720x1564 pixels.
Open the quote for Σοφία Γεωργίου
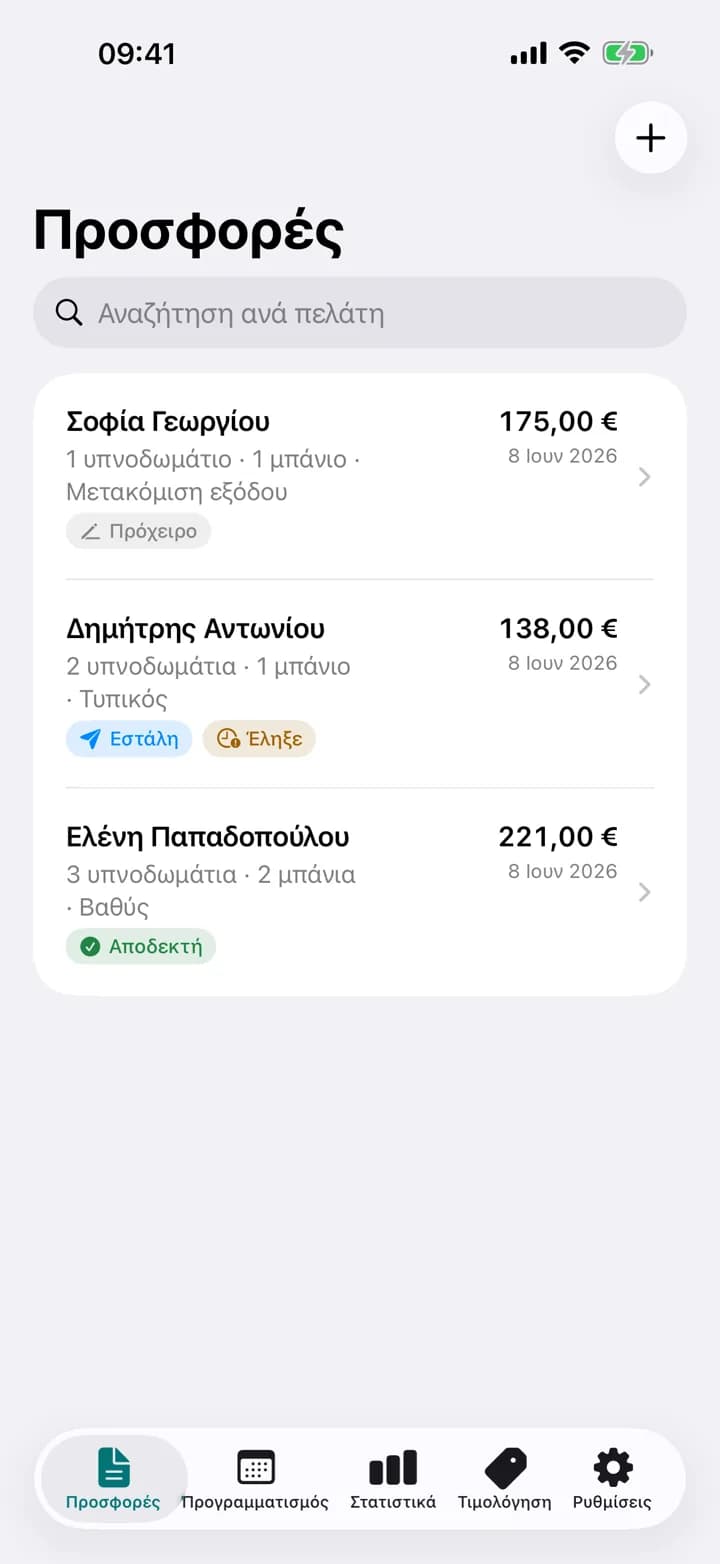360,477
